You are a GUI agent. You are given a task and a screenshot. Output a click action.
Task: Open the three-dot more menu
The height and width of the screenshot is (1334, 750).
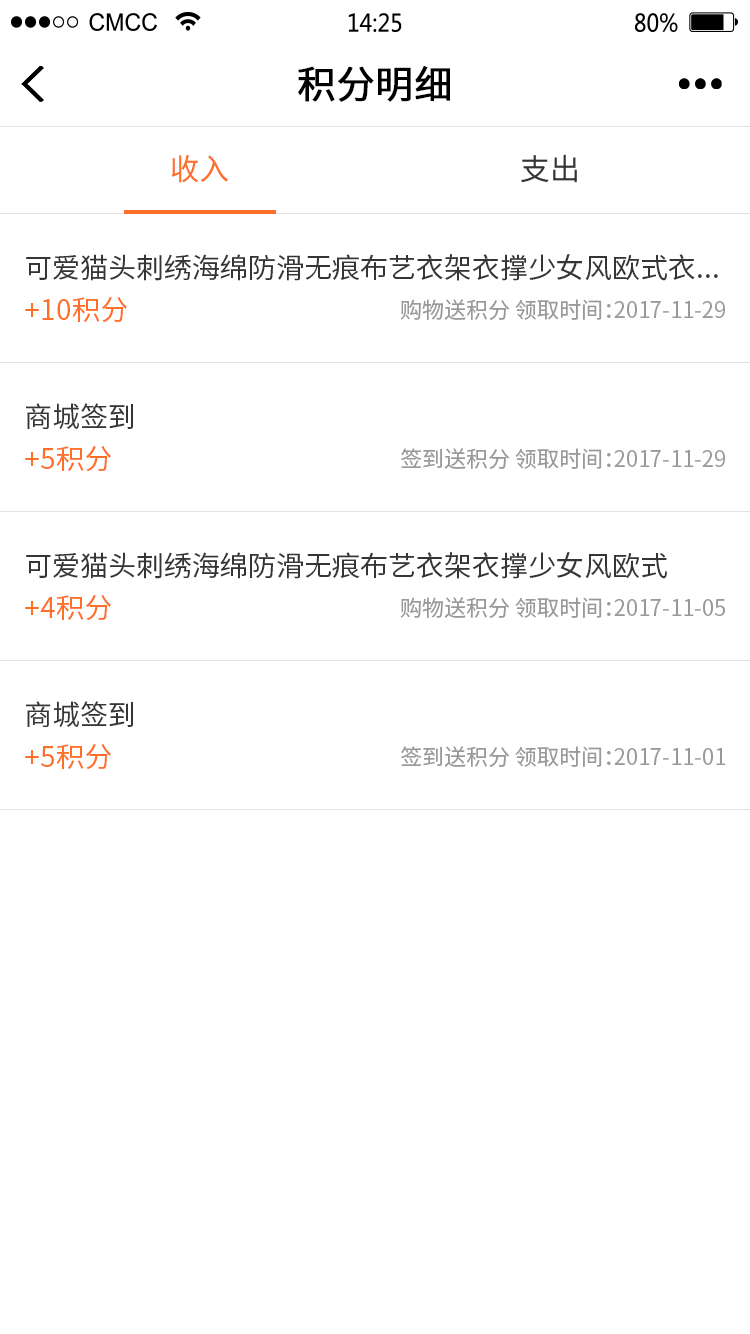coord(700,84)
